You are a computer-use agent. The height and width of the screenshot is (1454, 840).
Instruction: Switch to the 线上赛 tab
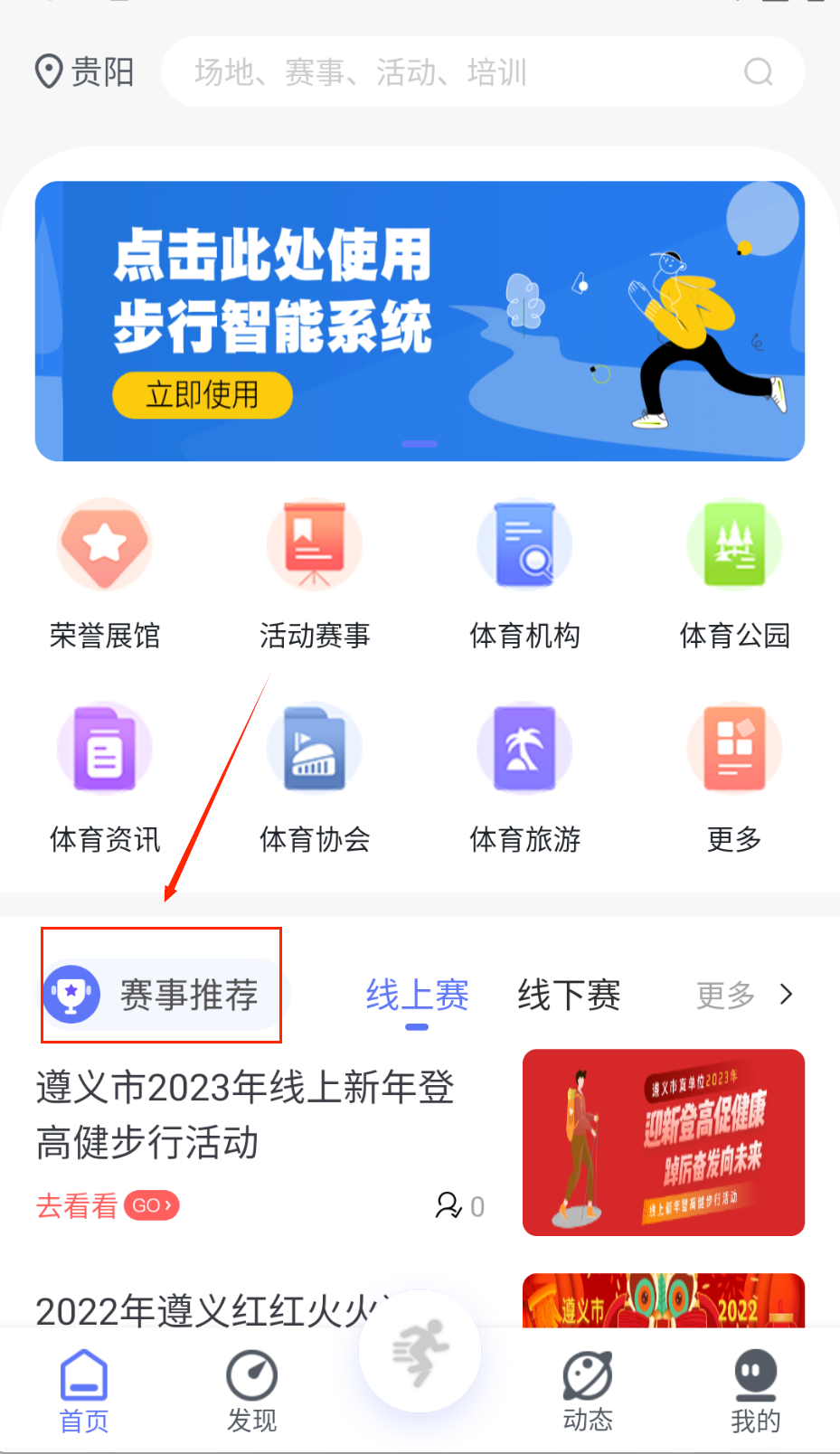click(417, 996)
